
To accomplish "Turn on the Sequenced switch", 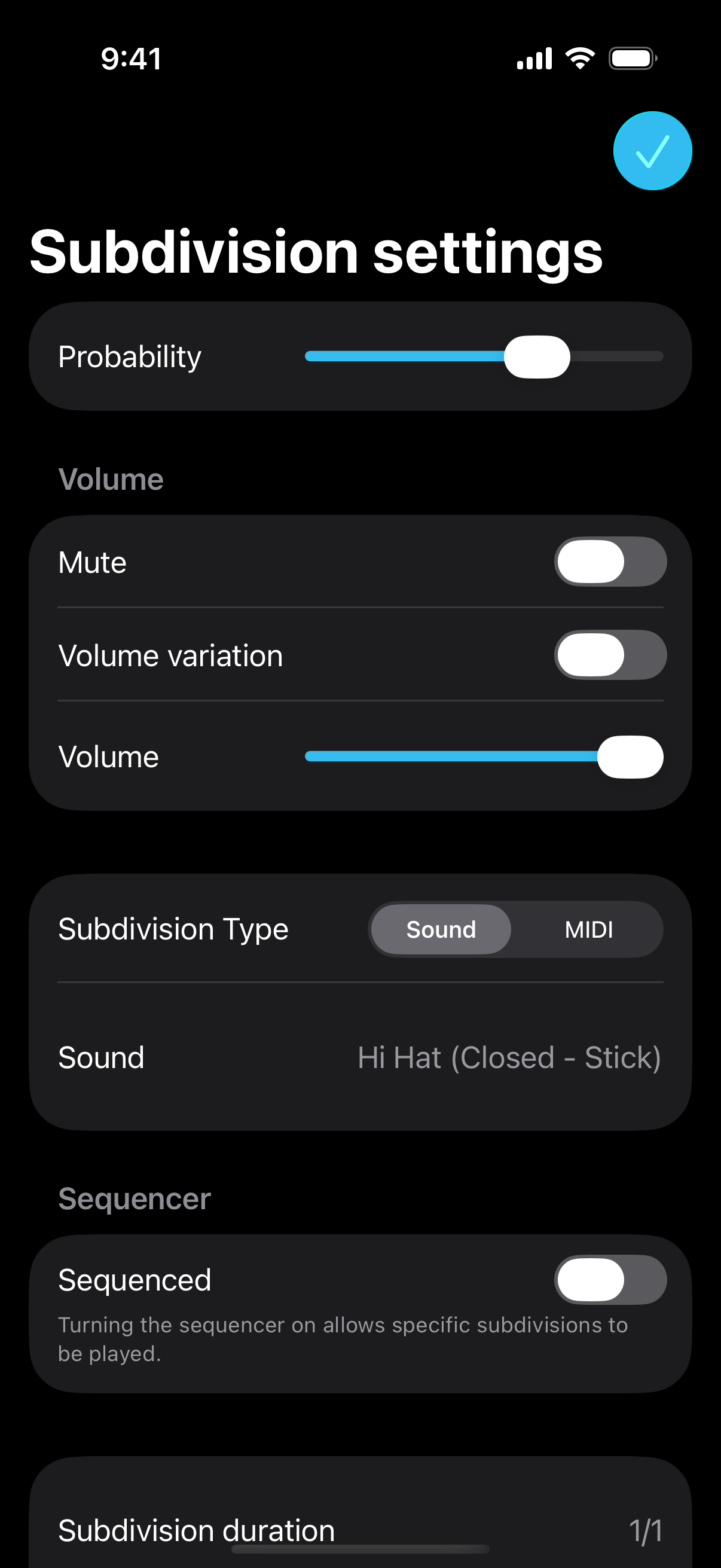I will click(610, 1280).
